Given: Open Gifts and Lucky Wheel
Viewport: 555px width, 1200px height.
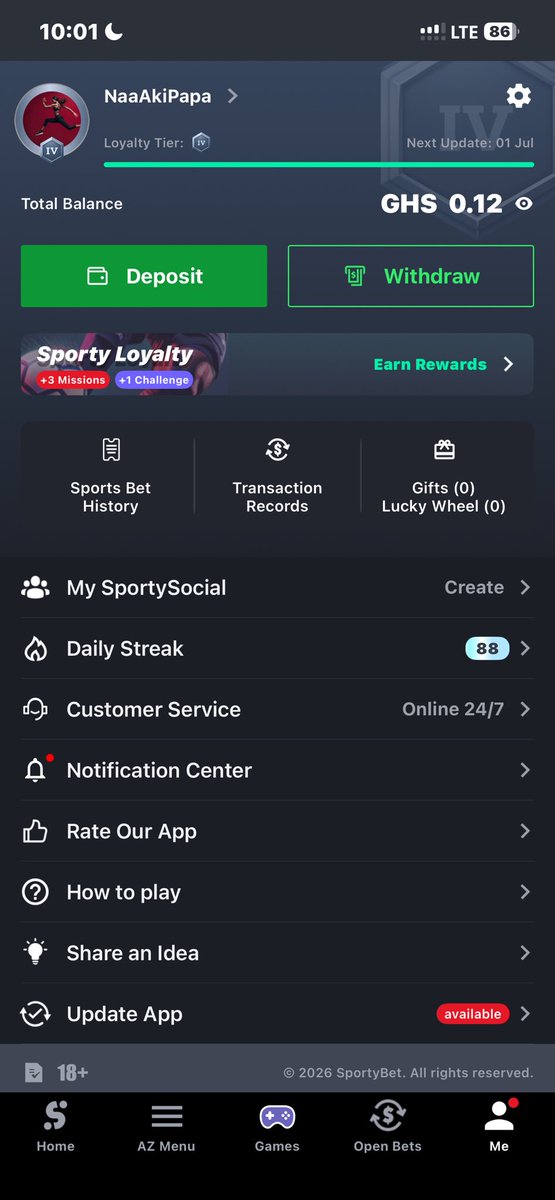Looking at the screenshot, I should [444, 478].
